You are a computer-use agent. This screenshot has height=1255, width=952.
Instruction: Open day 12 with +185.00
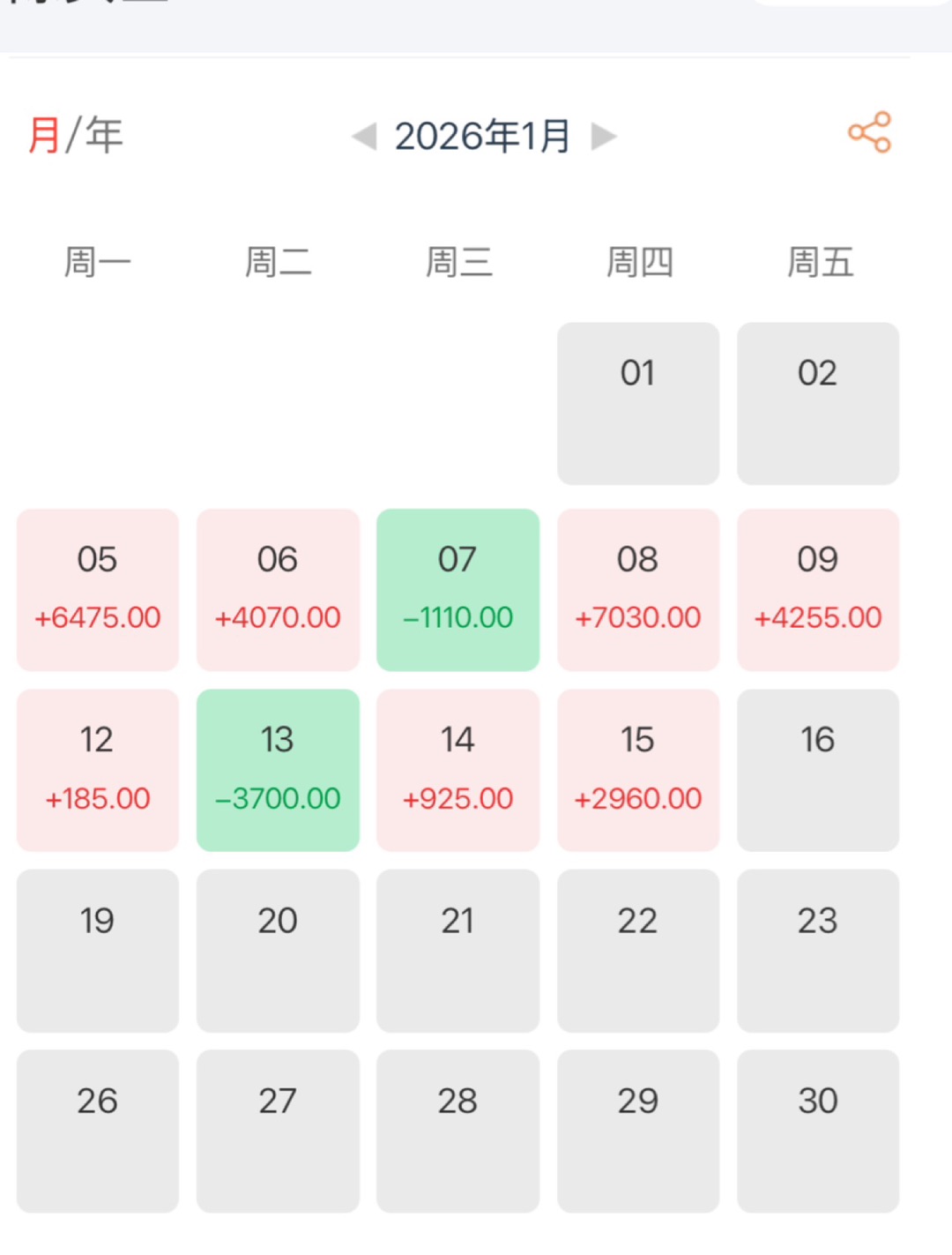click(x=98, y=770)
